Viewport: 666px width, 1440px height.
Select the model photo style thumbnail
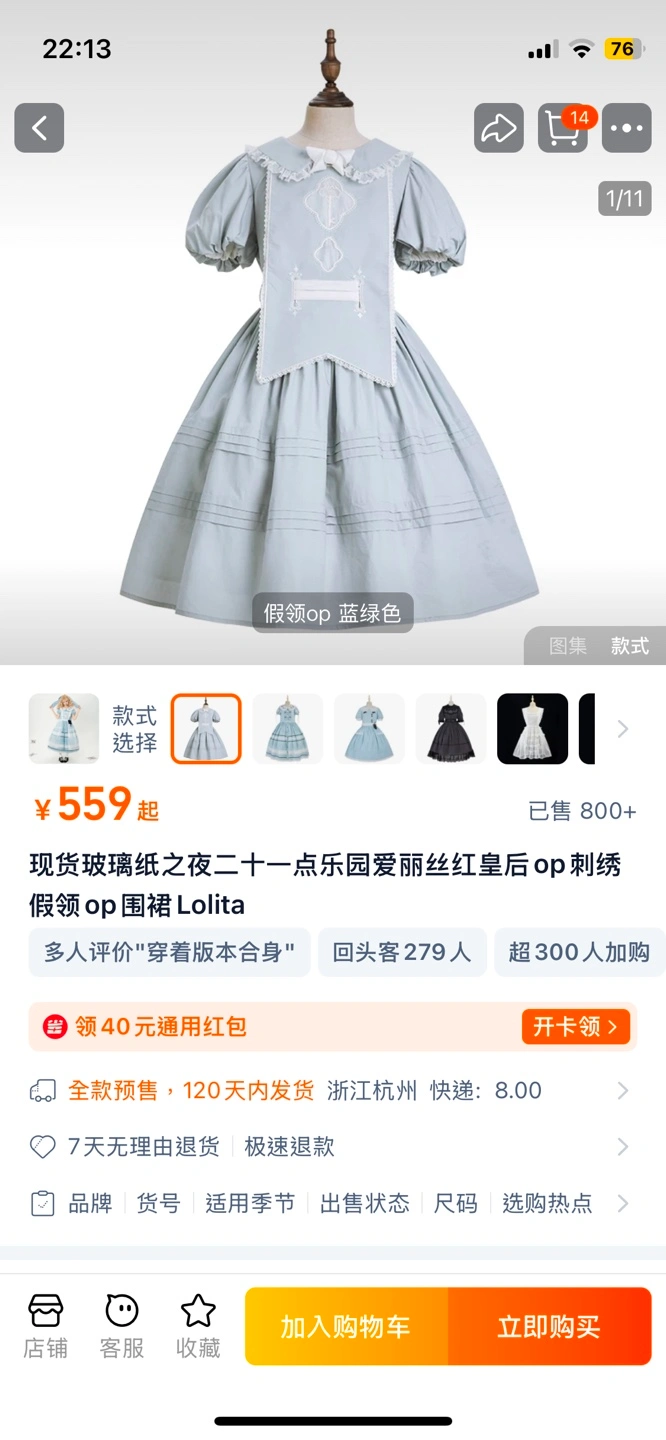click(64, 729)
